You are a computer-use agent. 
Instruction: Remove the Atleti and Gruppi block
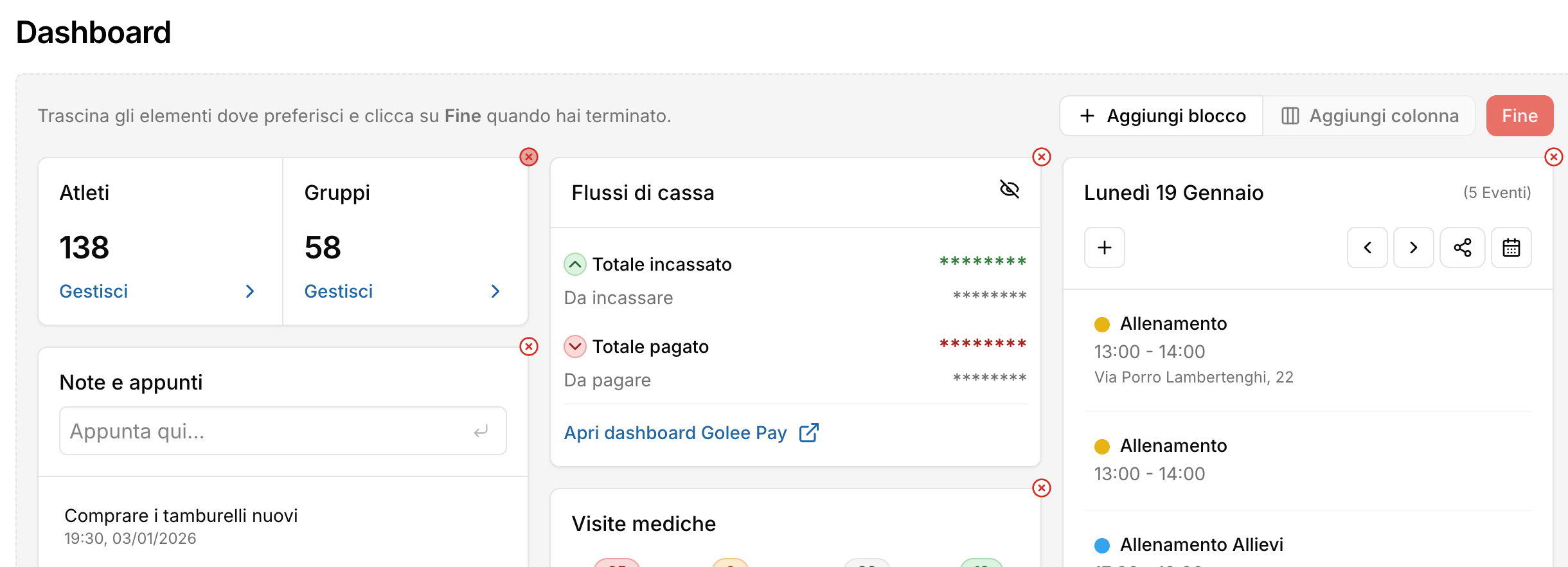coord(528,157)
